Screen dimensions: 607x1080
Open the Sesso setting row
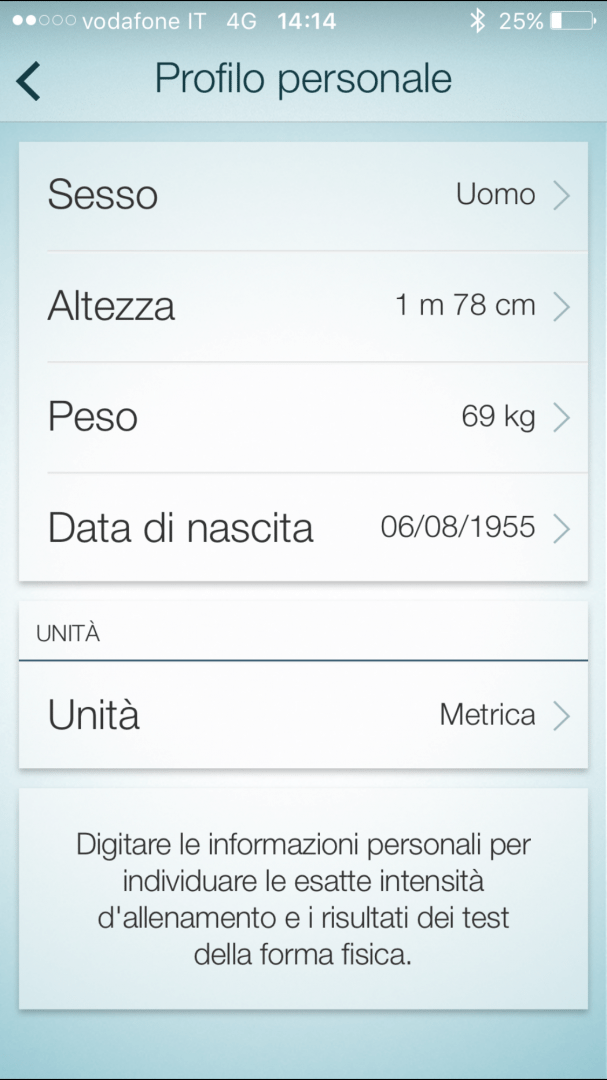tap(303, 195)
